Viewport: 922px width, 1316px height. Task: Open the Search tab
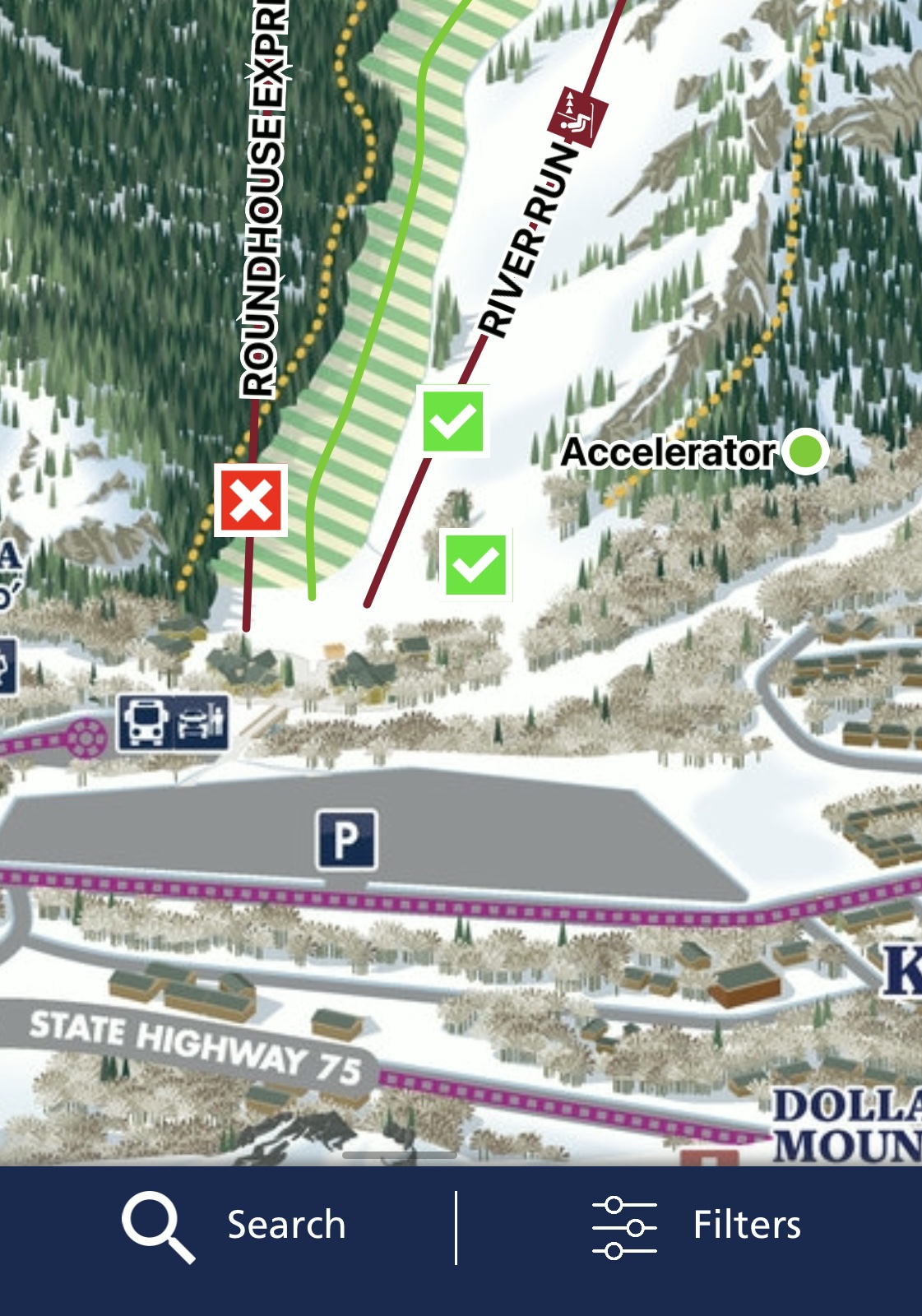pos(285,1224)
